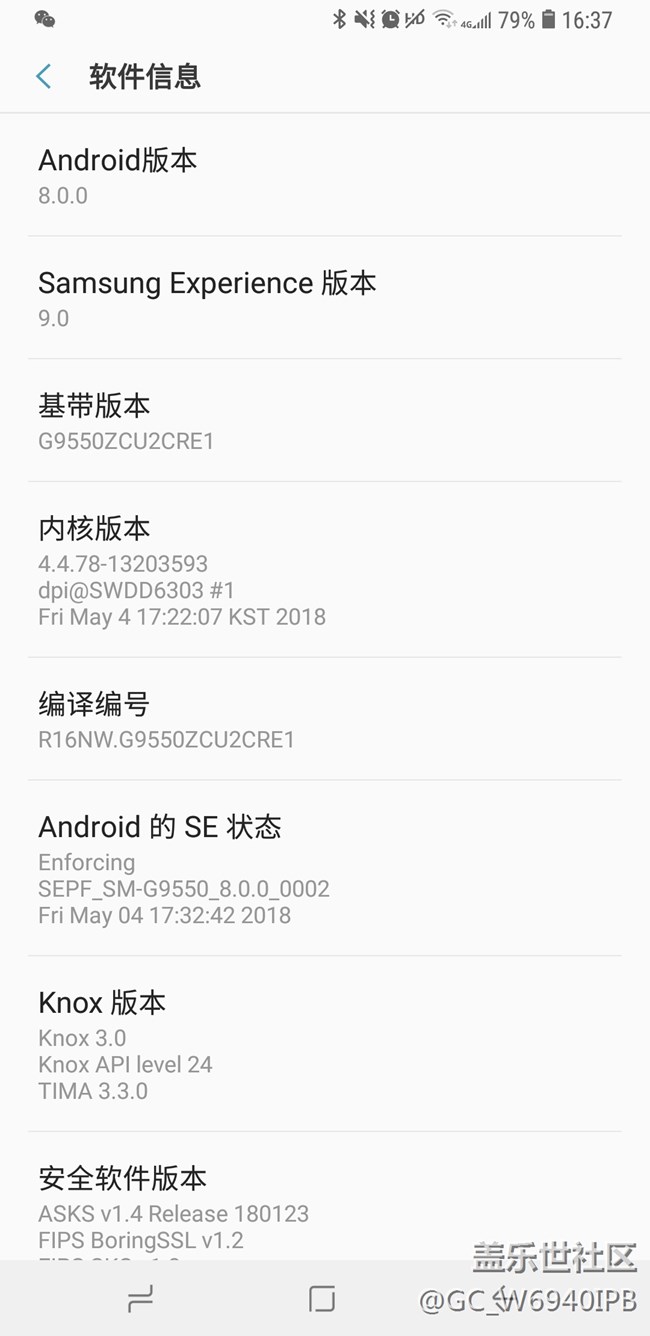Tap the 编译编号 row
This screenshot has height=1336, width=650.
pos(324,720)
